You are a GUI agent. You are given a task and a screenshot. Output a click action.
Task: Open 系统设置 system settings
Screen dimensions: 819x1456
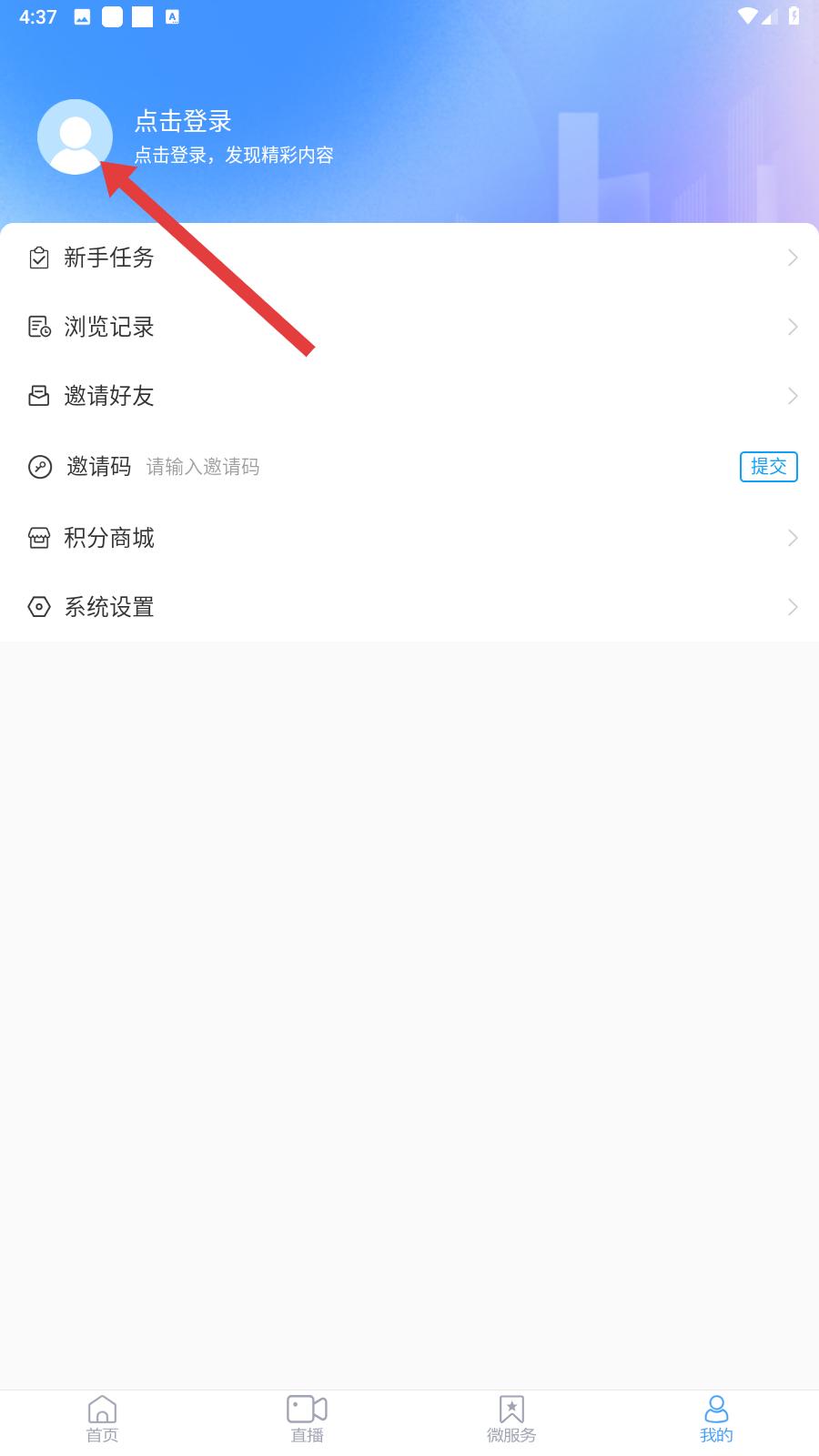(x=409, y=607)
